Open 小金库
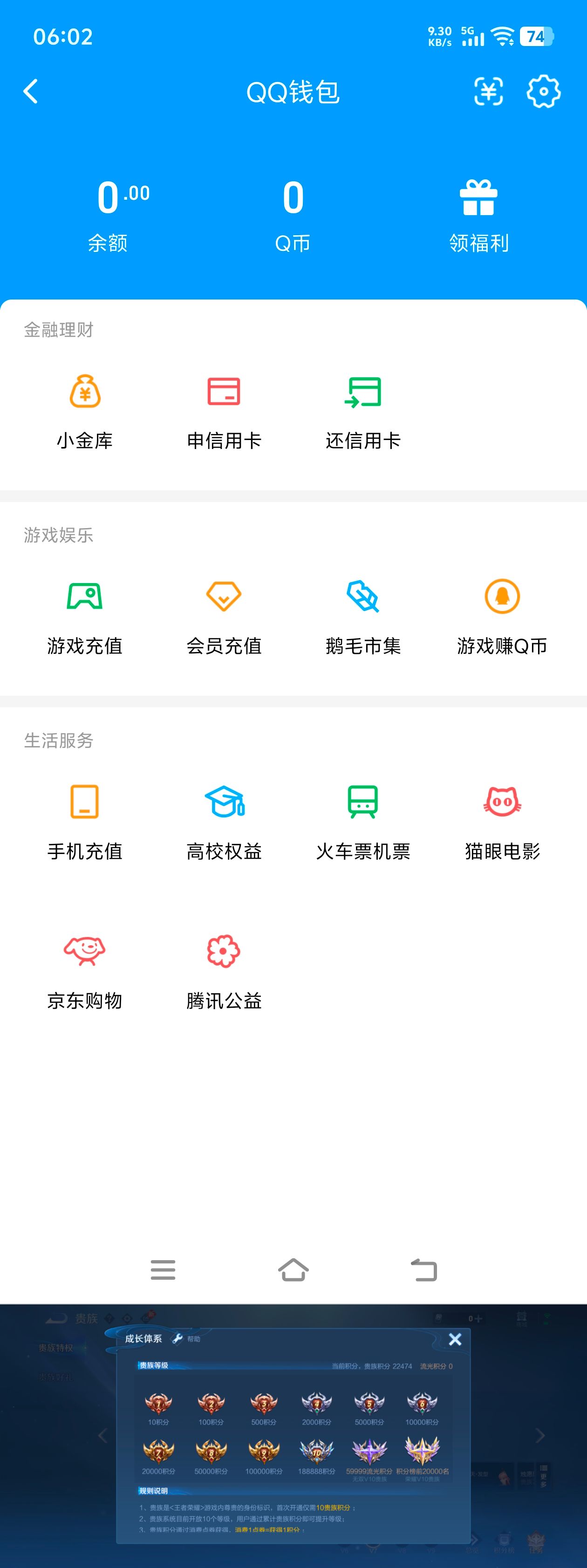Screen dimensions: 587x1568 click(85, 411)
